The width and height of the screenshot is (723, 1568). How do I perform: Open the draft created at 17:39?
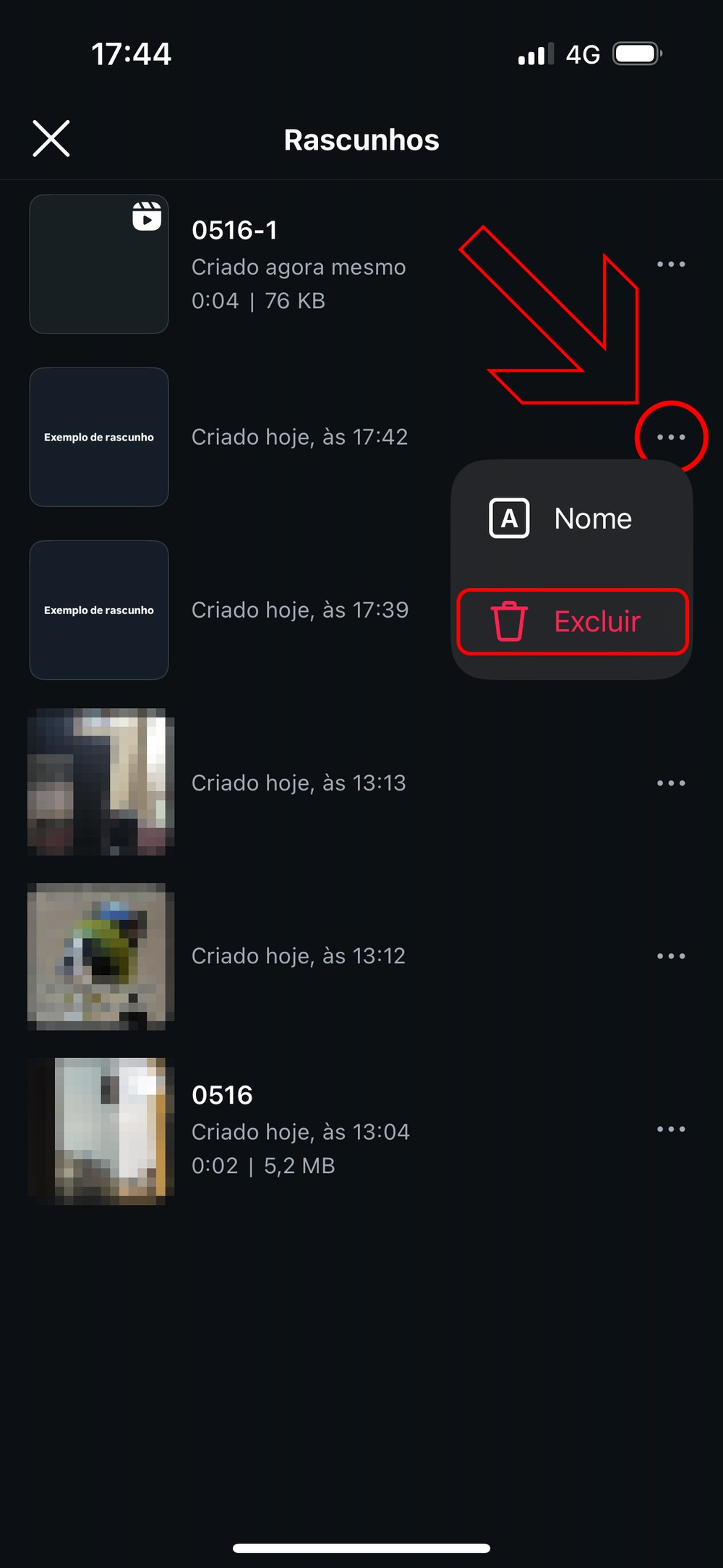tap(99, 610)
